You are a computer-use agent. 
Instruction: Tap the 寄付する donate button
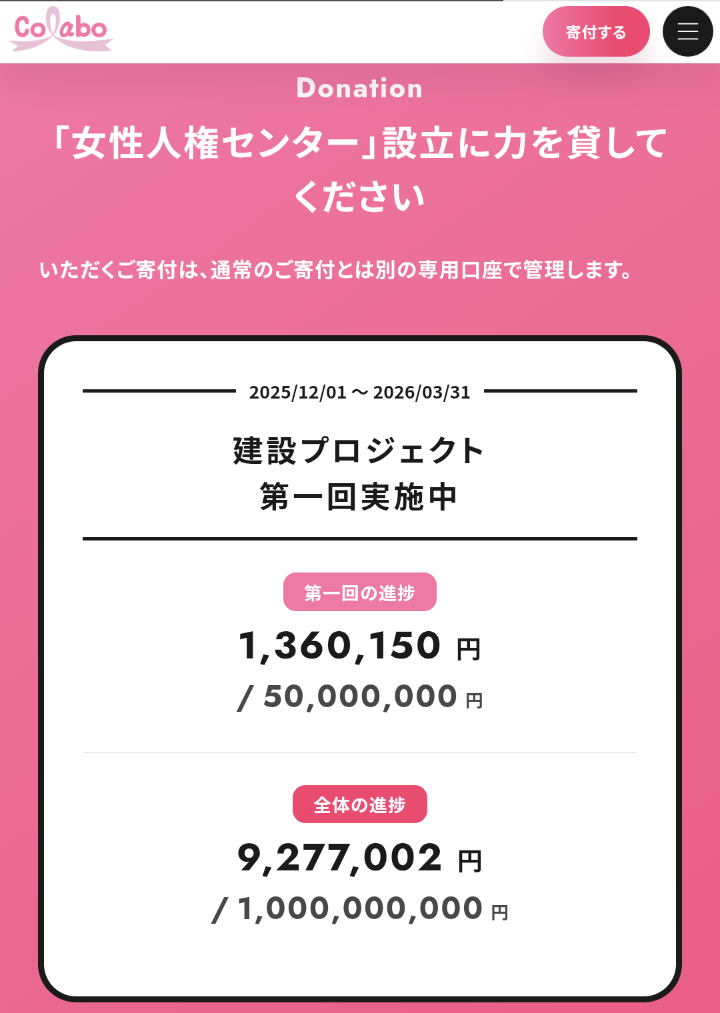click(x=596, y=32)
